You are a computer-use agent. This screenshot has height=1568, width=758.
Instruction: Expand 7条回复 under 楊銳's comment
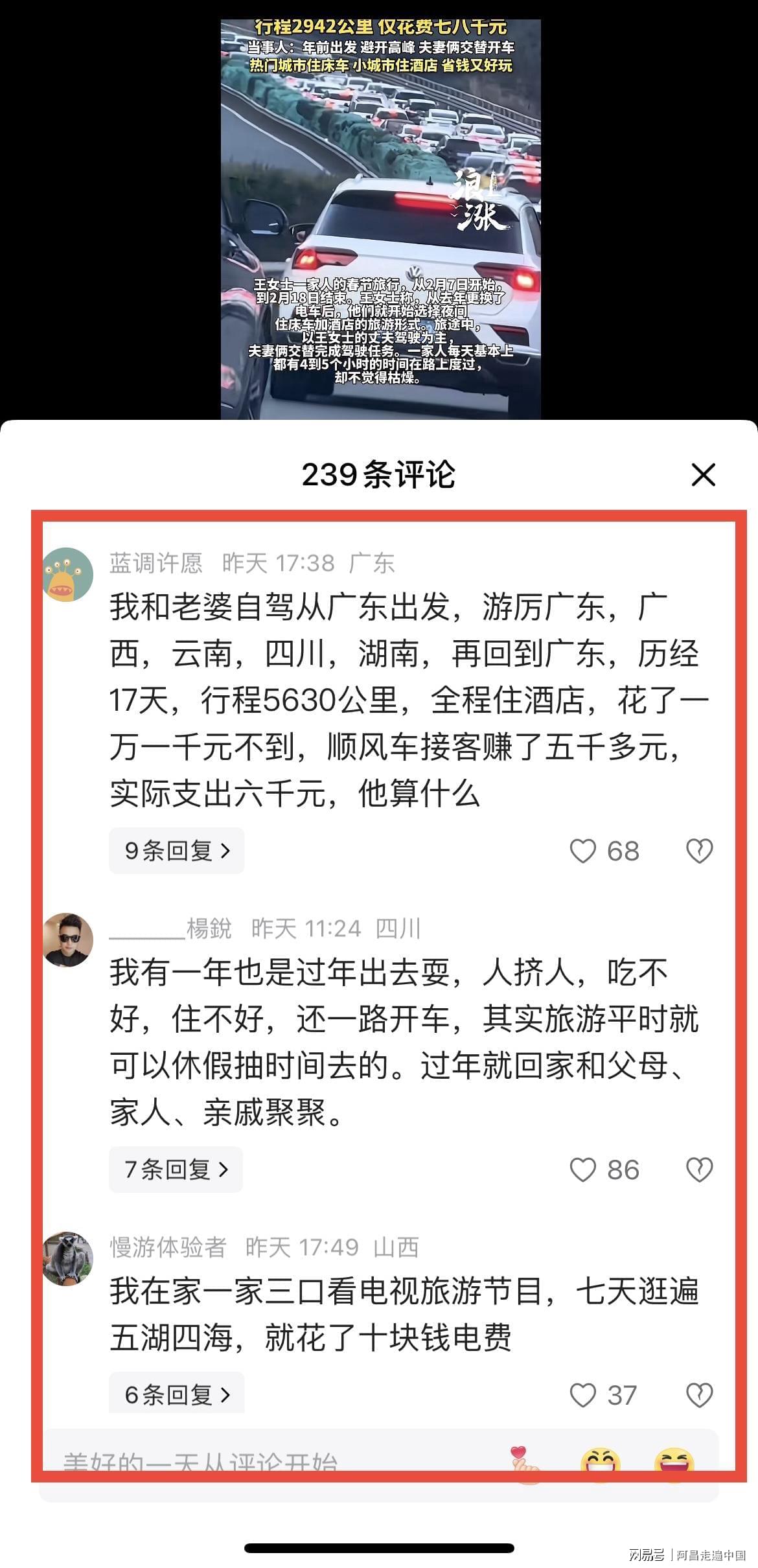coord(176,1170)
